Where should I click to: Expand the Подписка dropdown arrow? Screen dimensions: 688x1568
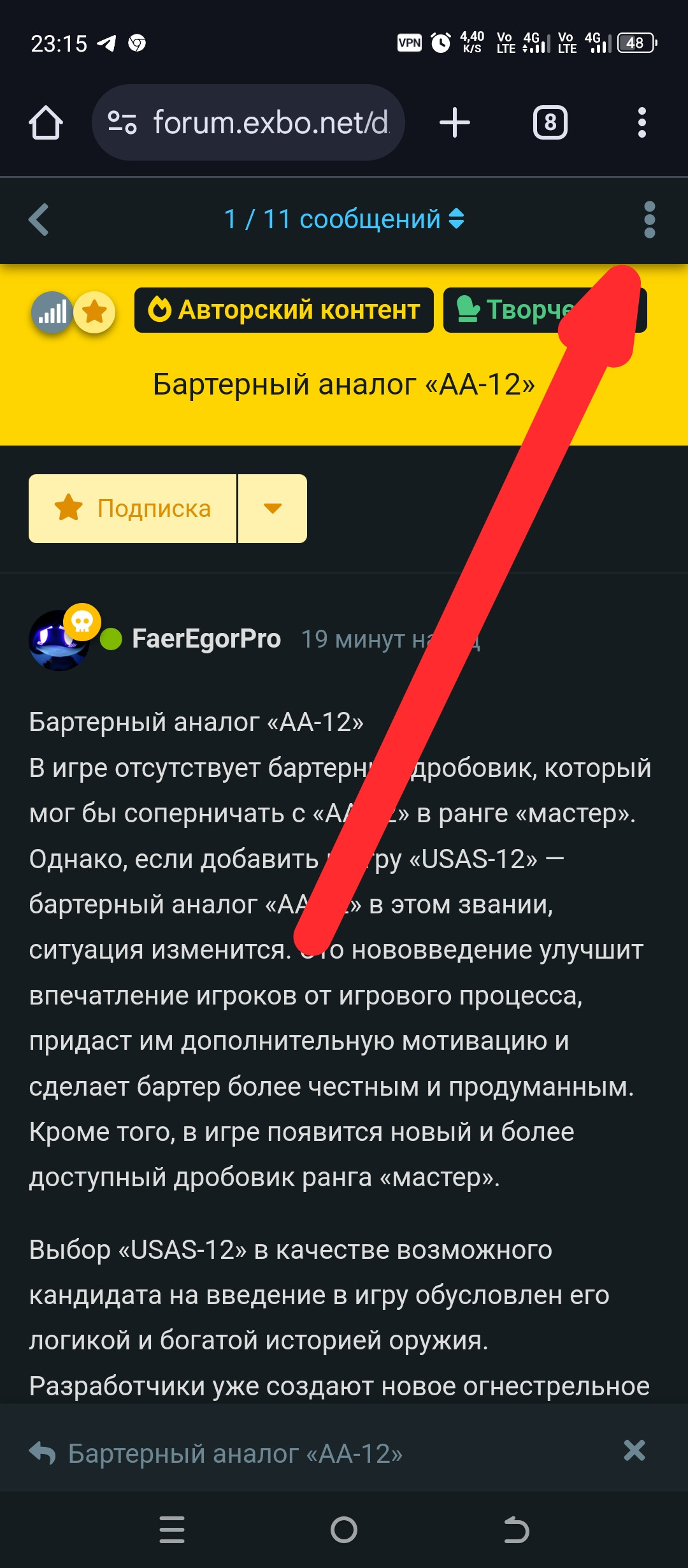pos(273,509)
